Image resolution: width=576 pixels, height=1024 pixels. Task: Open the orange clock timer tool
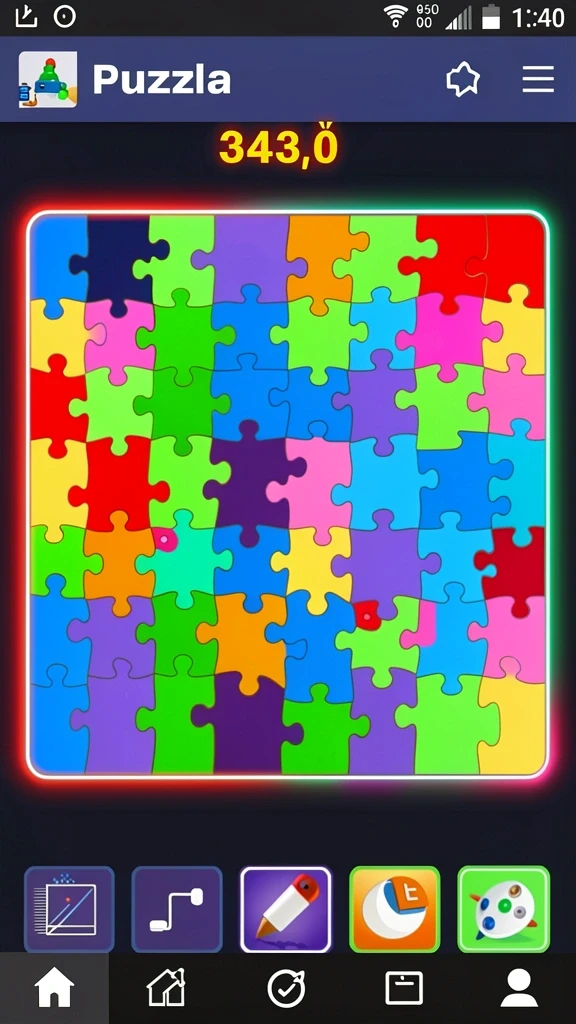394,909
